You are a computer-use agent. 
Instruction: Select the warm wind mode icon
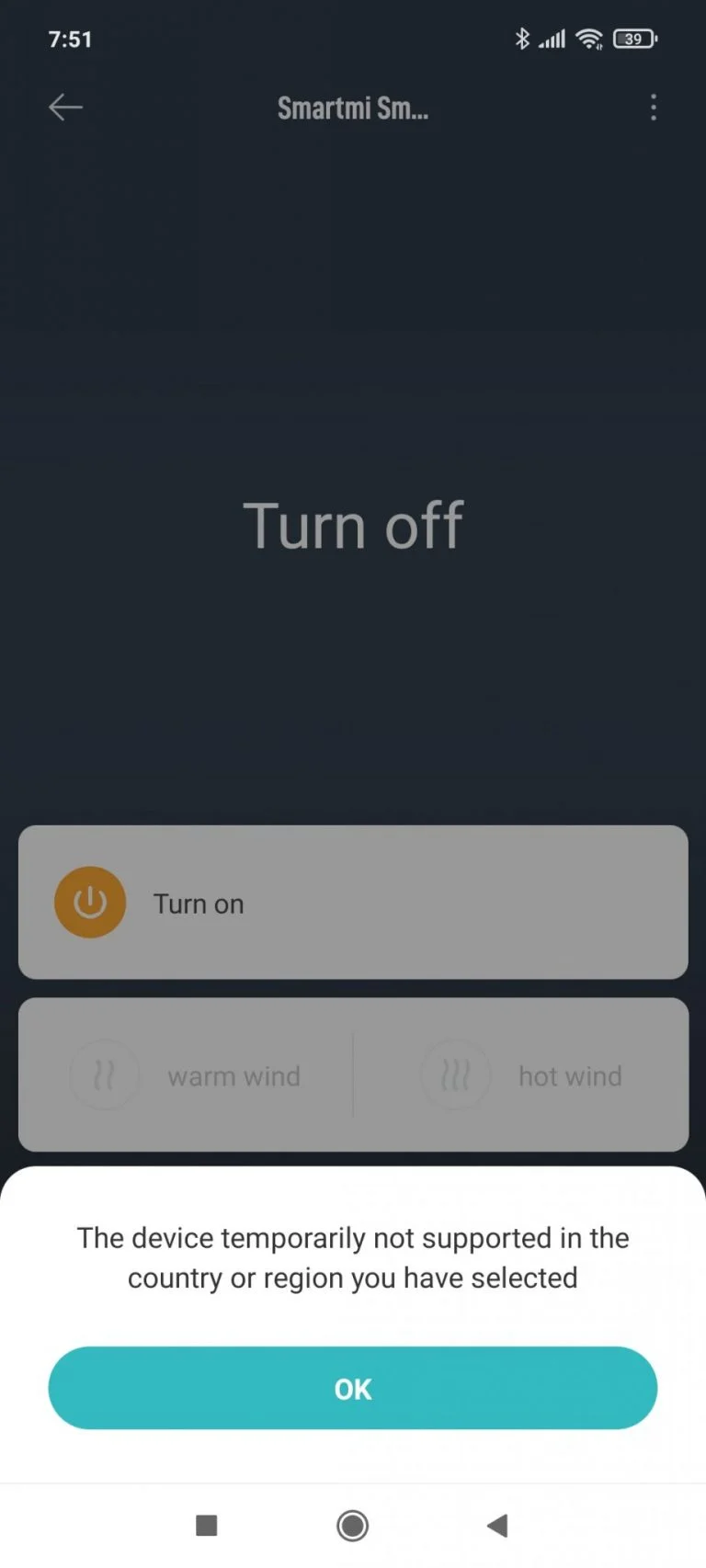point(106,1074)
